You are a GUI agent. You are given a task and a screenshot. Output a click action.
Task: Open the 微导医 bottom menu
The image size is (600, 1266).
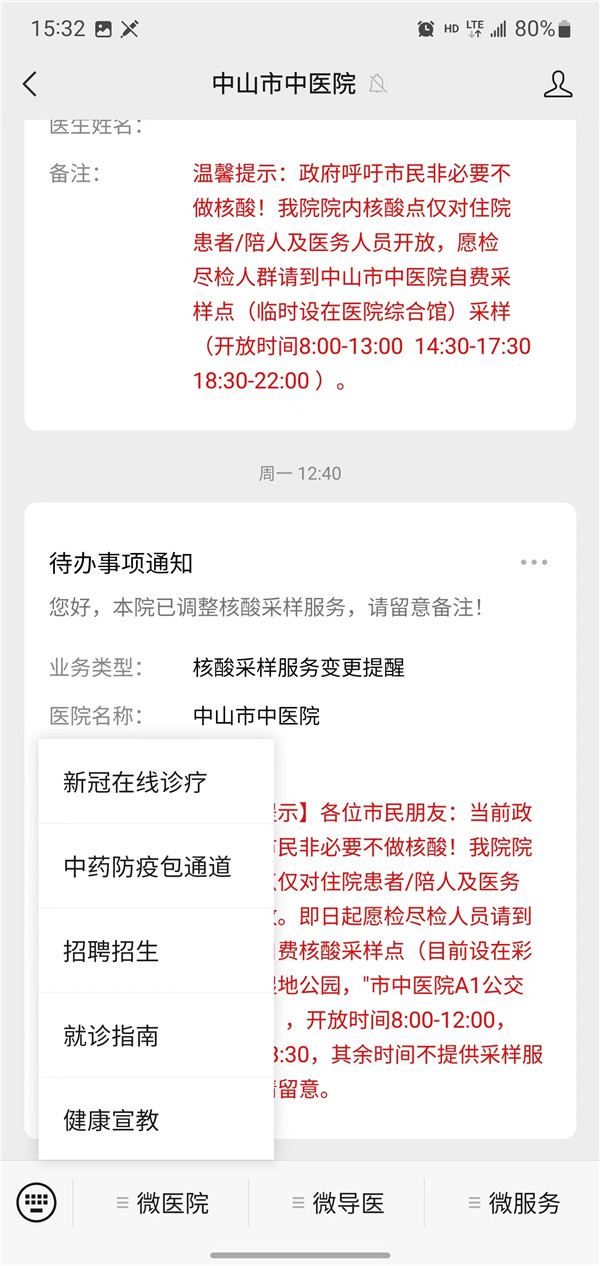pyautogui.click(x=337, y=1203)
